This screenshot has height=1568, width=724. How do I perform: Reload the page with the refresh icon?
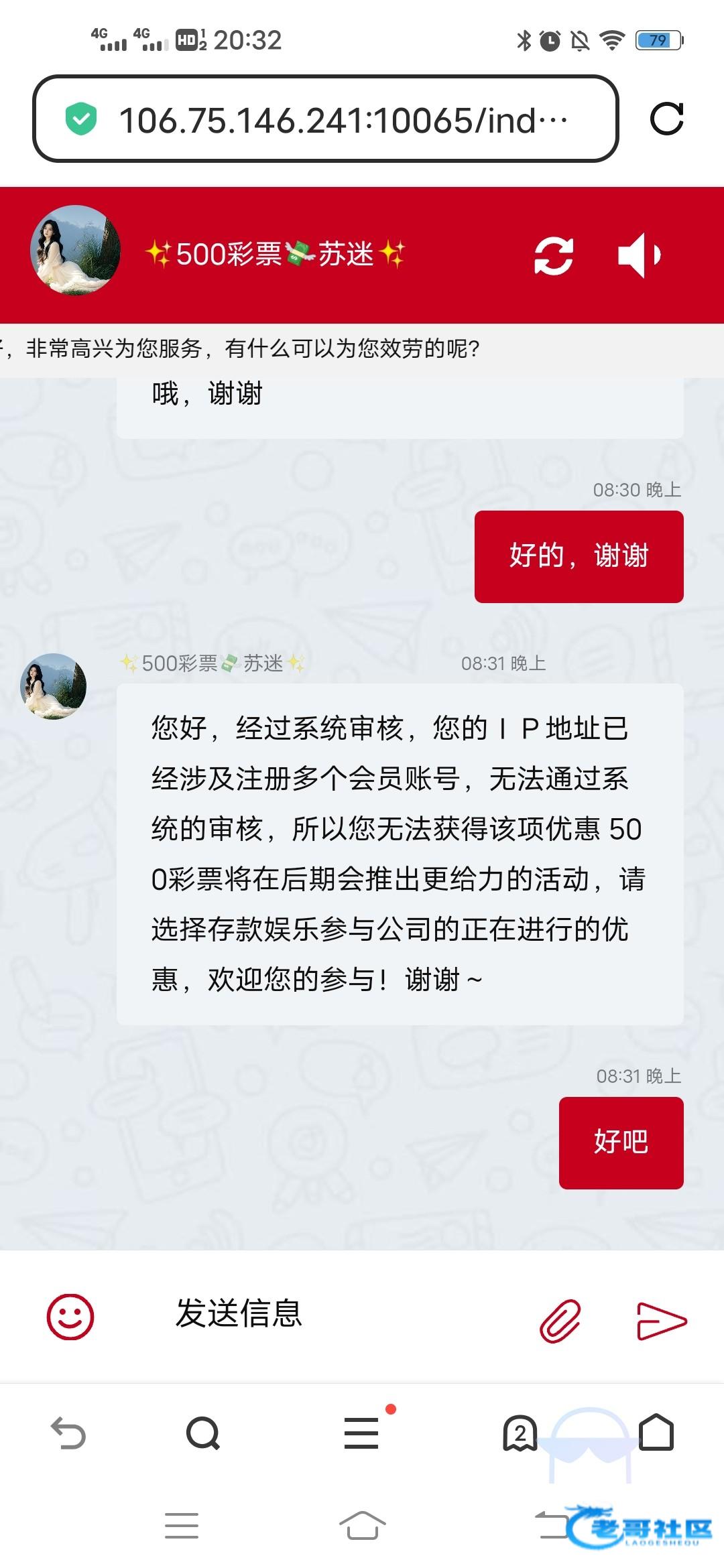tap(666, 119)
